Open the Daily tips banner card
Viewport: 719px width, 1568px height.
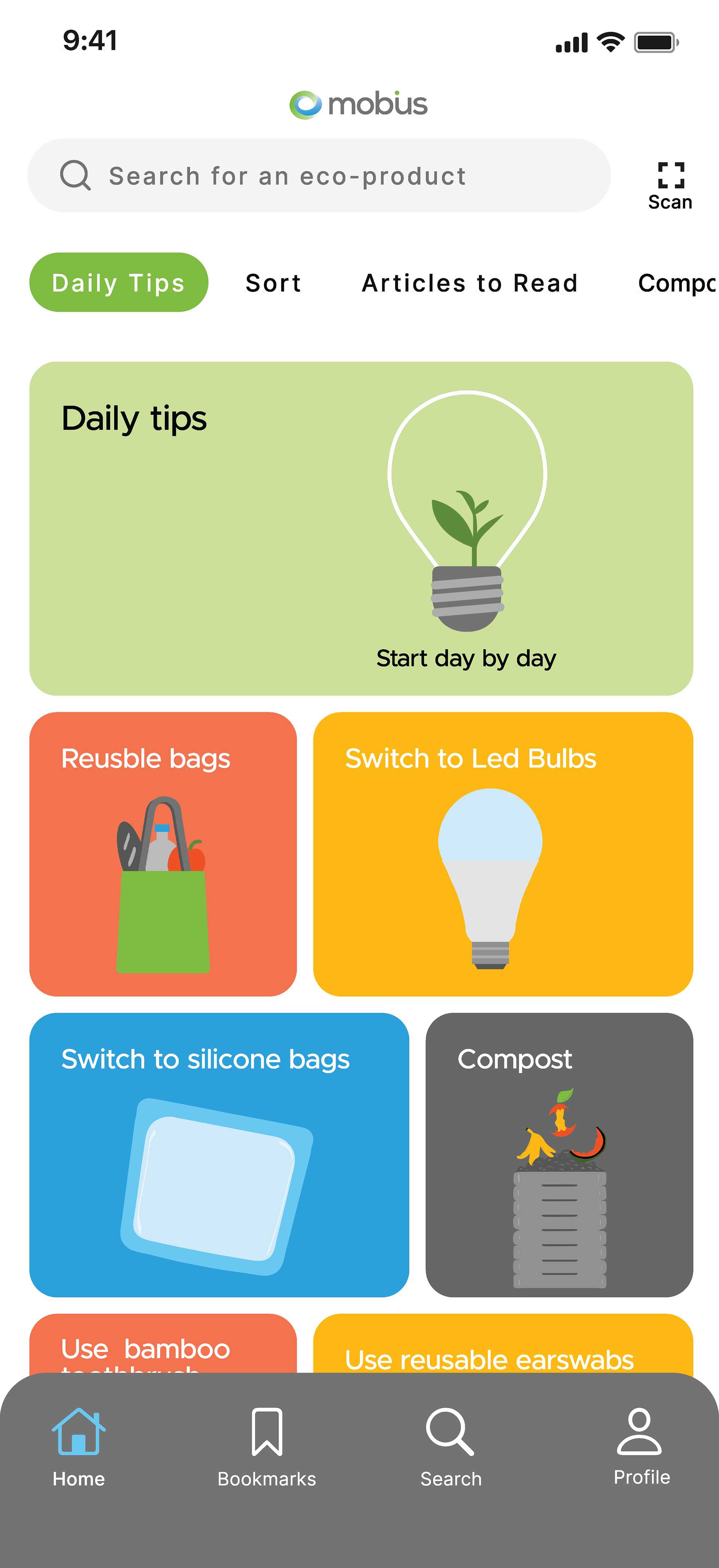pyautogui.click(x=361, y=528)
